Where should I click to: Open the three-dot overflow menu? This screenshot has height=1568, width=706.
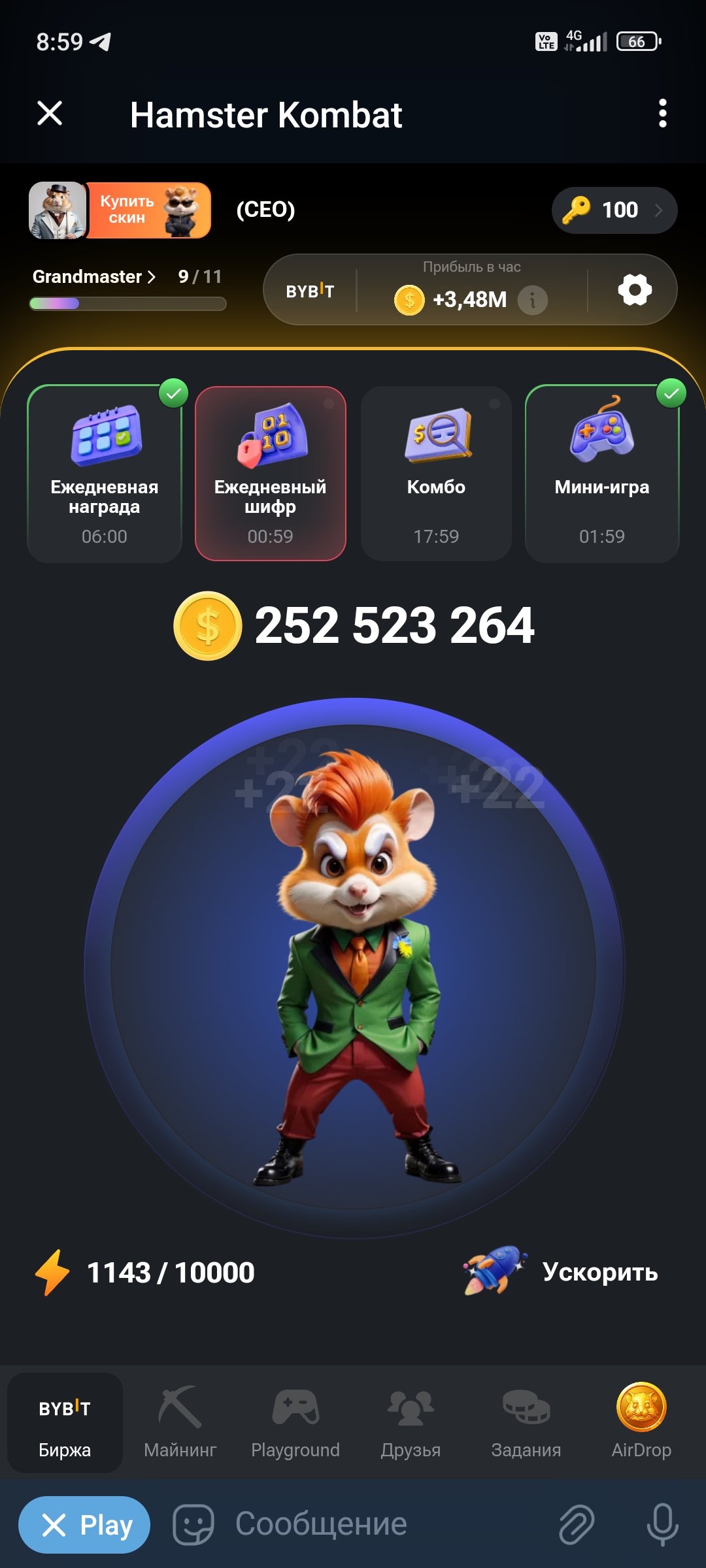[x=662, y=114]
